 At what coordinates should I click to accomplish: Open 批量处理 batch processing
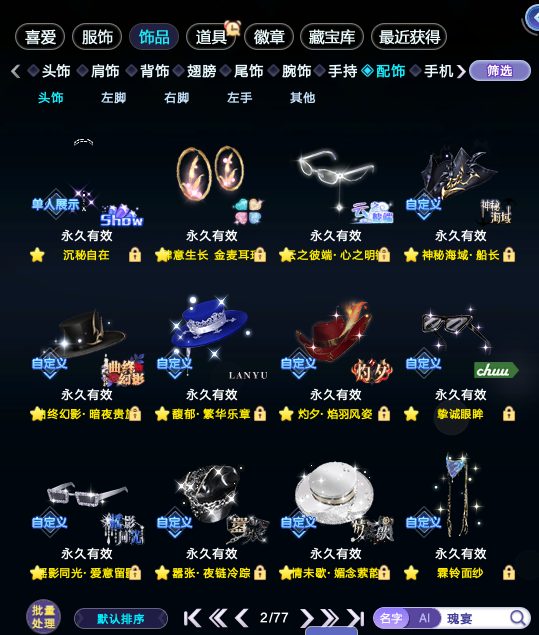[x=43, y=617]
